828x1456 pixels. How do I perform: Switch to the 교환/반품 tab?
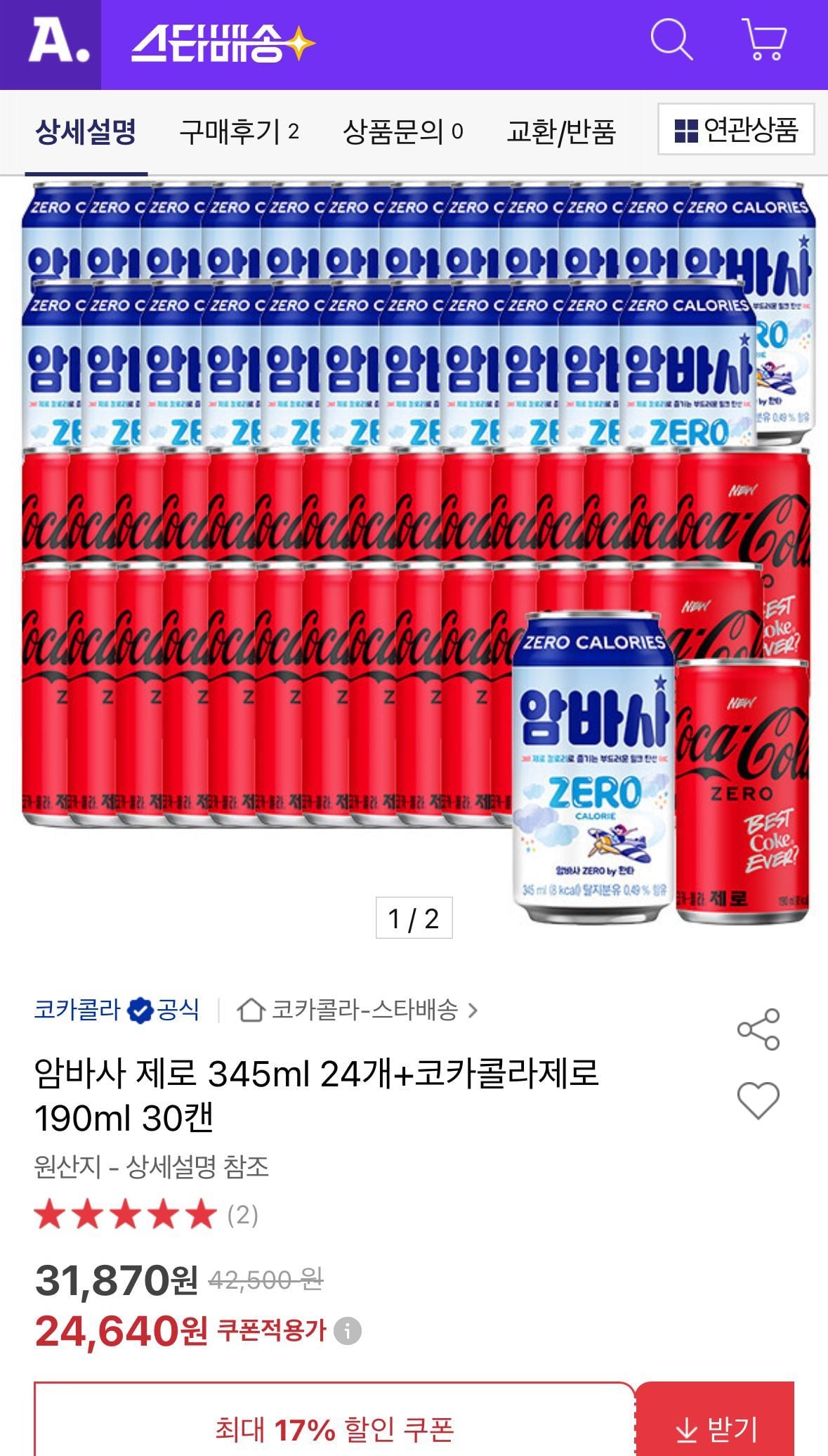[x=561, y=131]
